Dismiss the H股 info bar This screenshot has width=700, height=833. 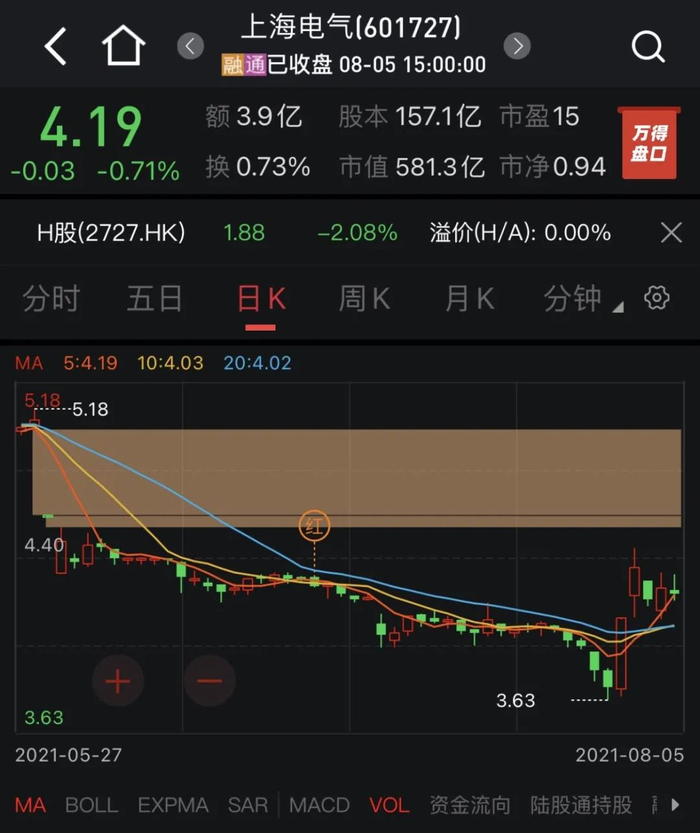(671, 233)
